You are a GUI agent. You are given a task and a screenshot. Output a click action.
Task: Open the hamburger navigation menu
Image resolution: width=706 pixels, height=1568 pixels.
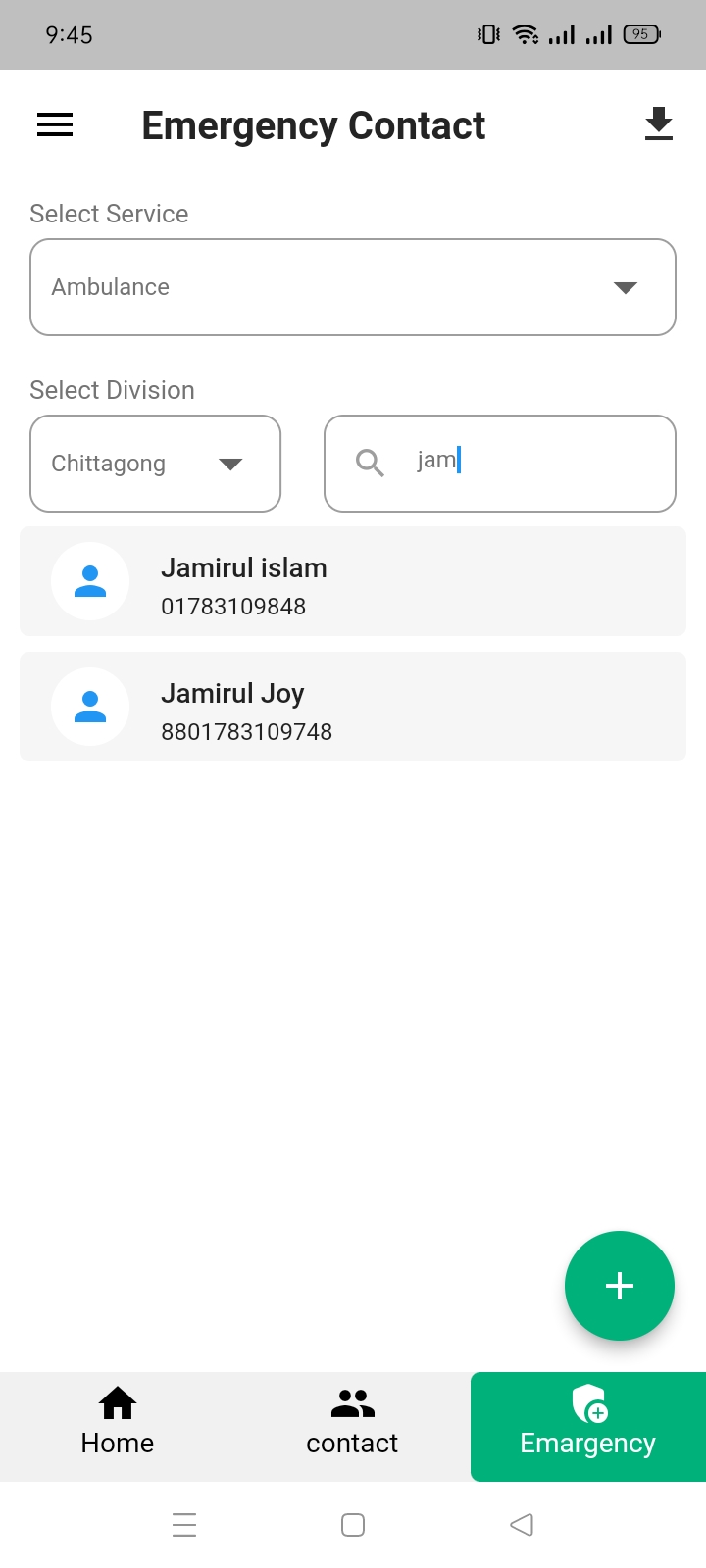pyautogui.click(x=54, y=124)
